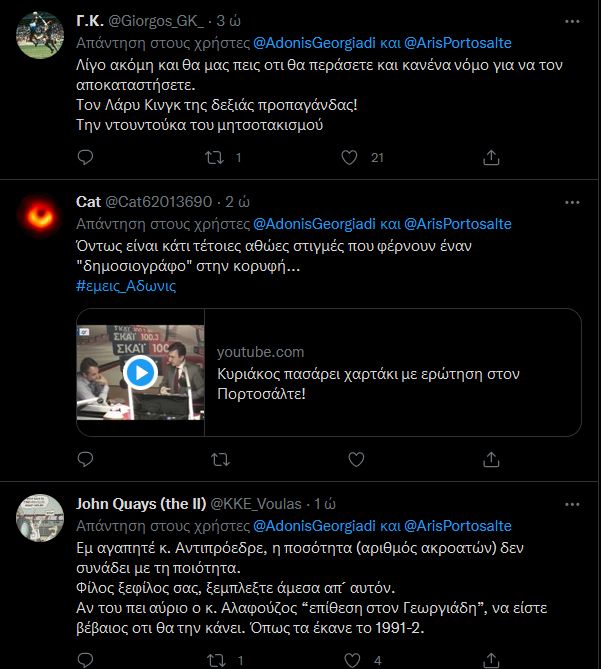601x669 pixels.
Task: Reply to Γ.Κ.'s tweet
Action: coord(85,157)
